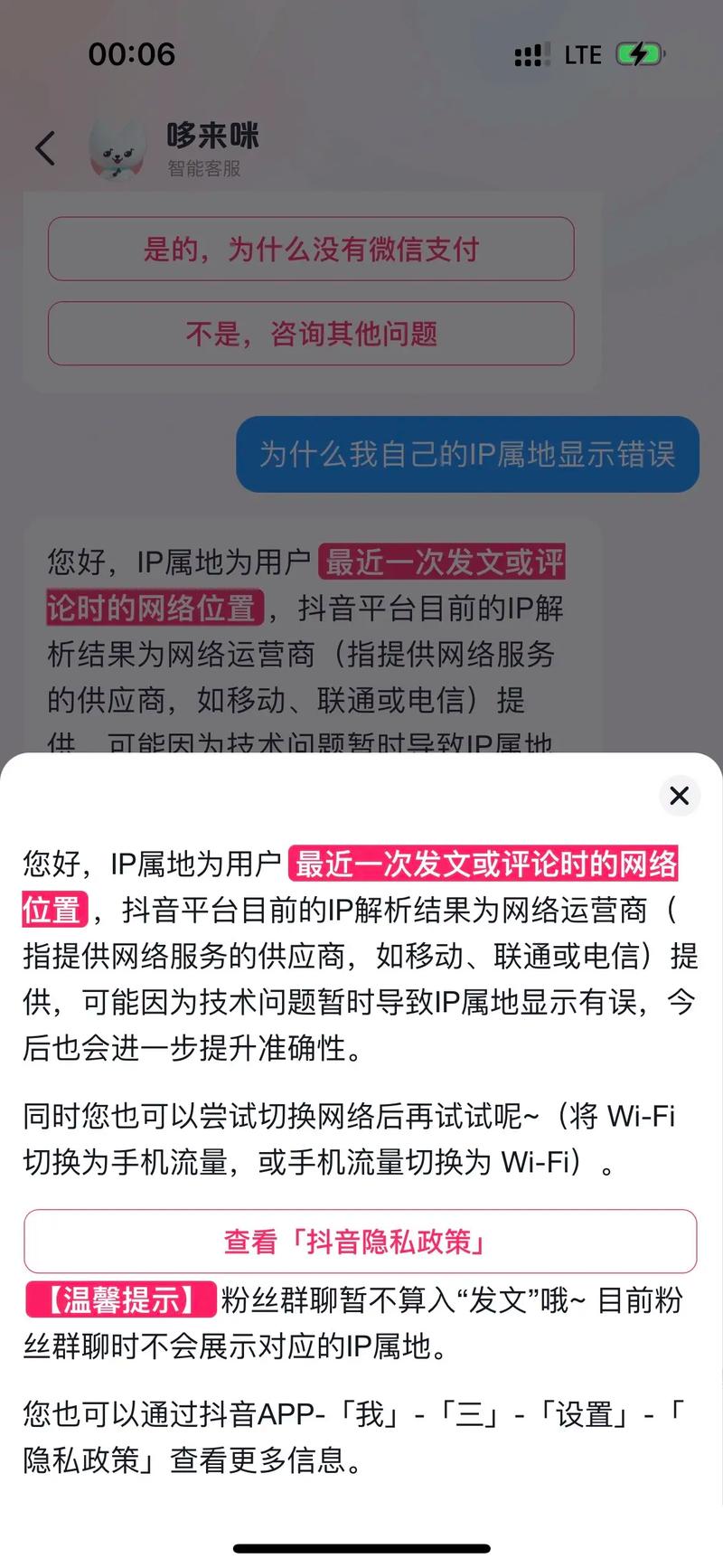Open 查看「抖音隐私政策」 button

click(x=360, y=1242)
